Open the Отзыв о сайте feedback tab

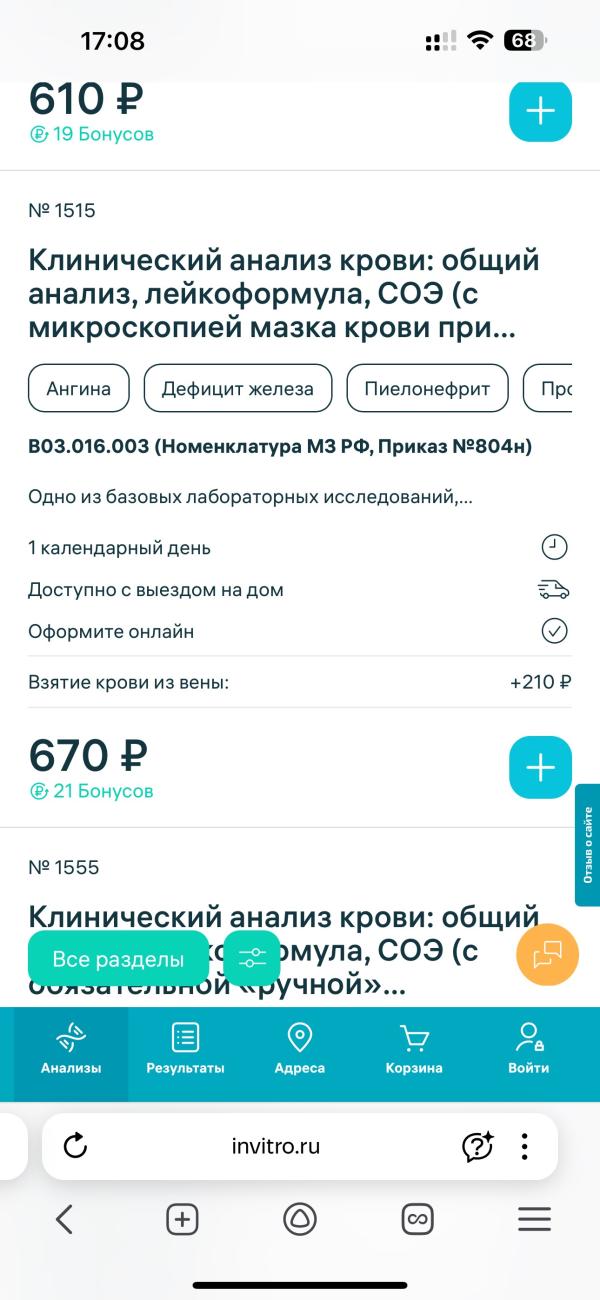[588, 845]
